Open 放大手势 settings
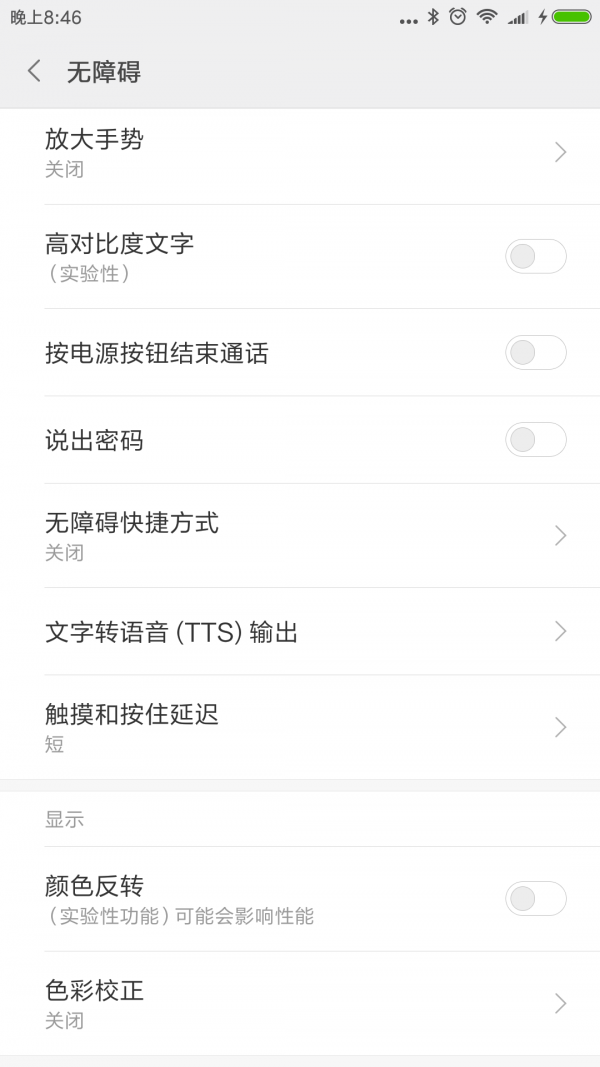This screenshot has height=1067, width=600. 300,152
